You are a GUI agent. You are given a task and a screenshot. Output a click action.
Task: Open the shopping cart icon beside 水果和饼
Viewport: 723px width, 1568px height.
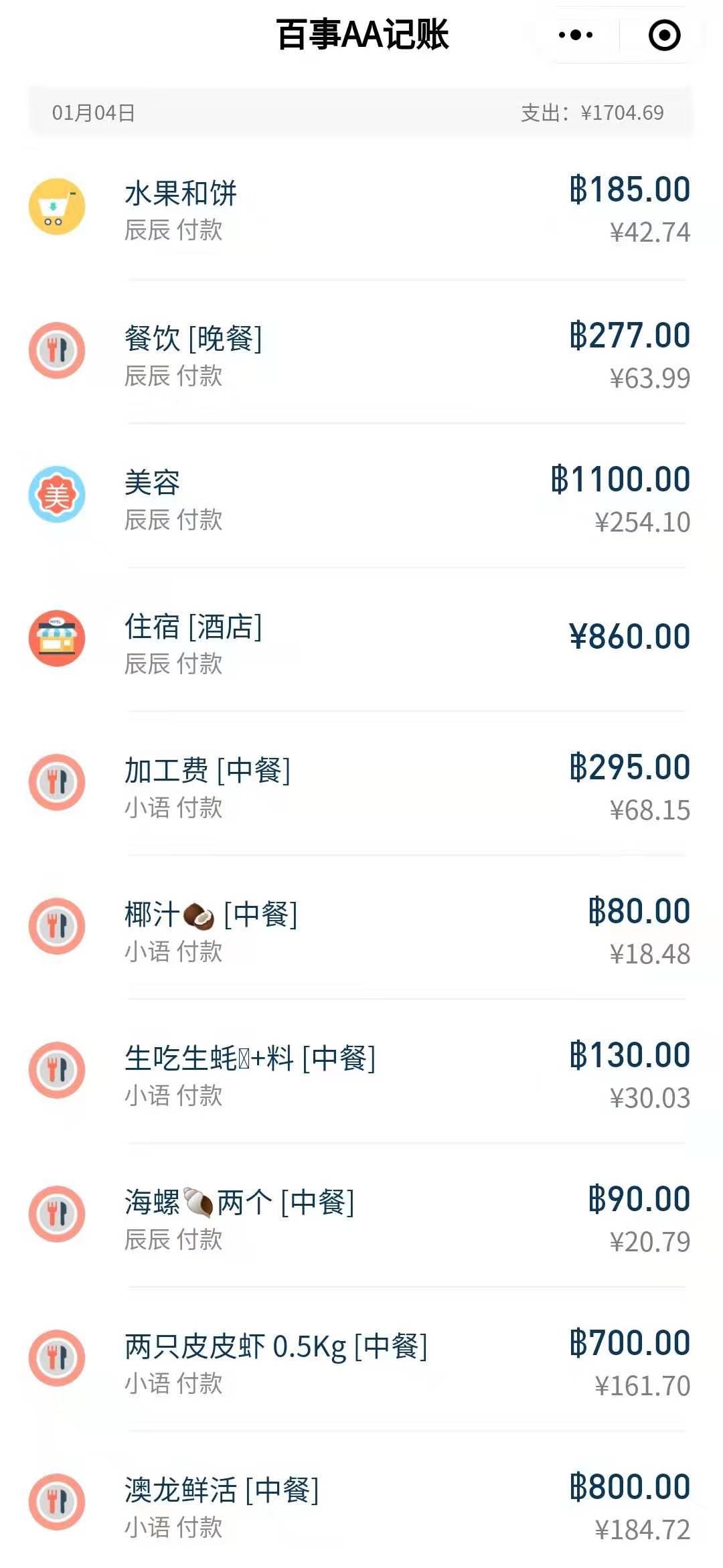[x=57, y=208]
